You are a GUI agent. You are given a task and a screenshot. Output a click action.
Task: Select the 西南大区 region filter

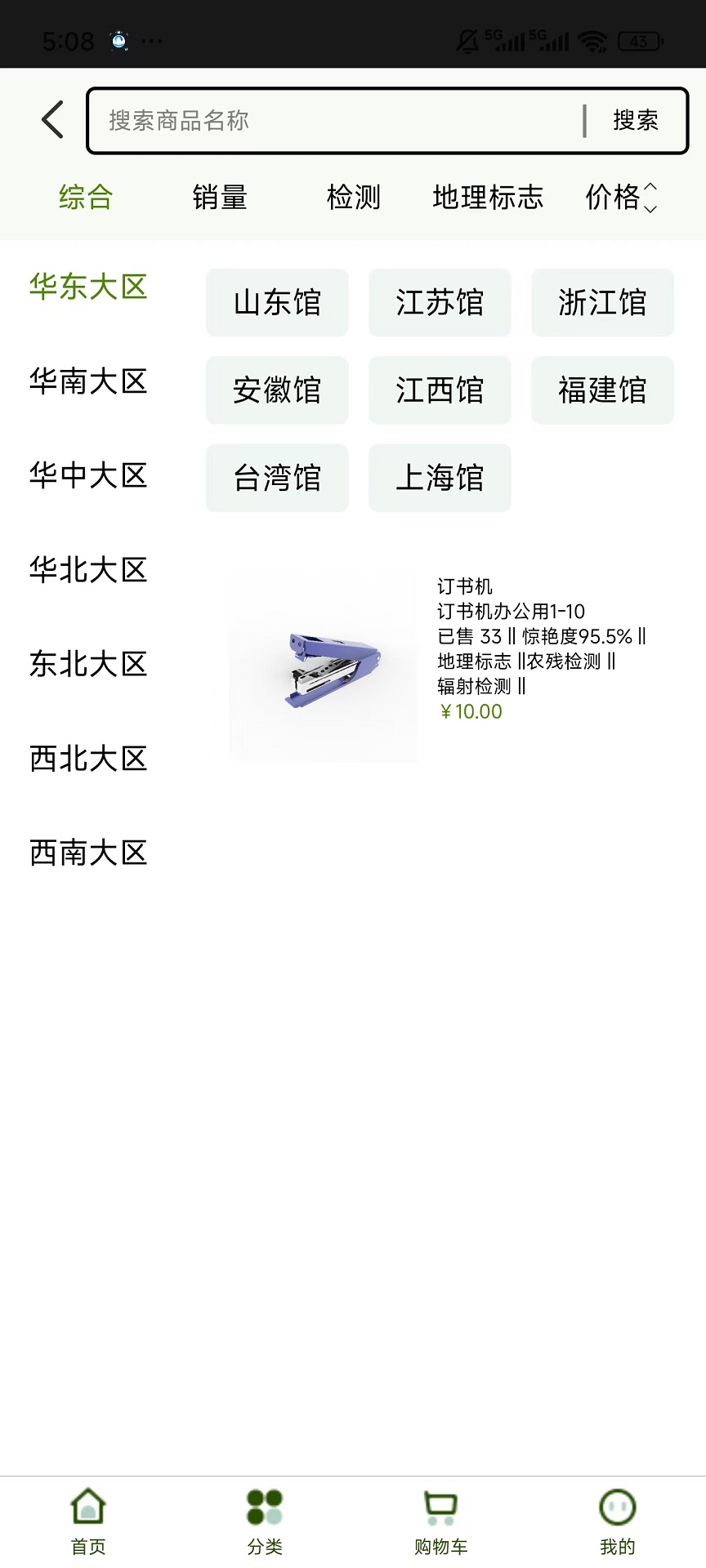pyautogui.click(x=87, y=853)
